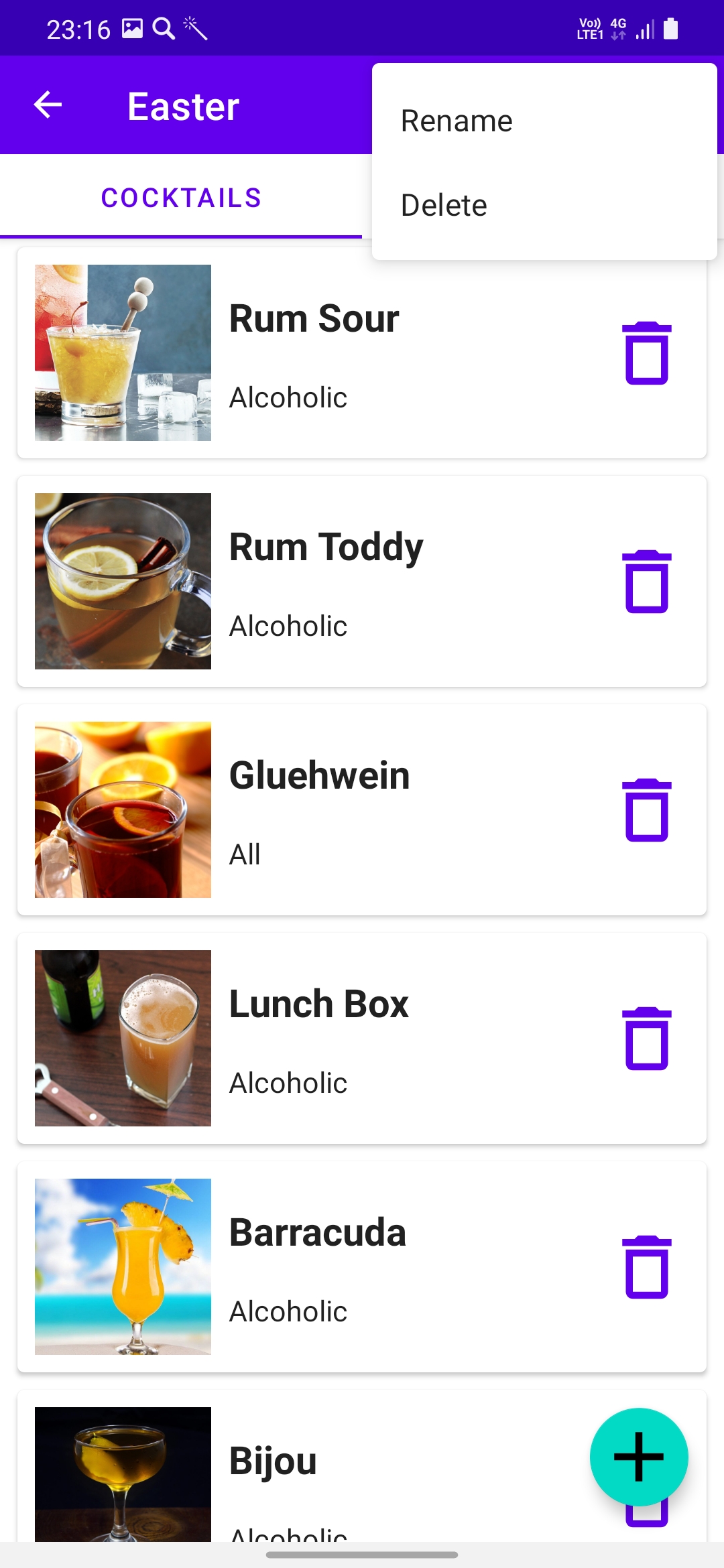Choose Delete in the overflow menu

coord(444,205)
